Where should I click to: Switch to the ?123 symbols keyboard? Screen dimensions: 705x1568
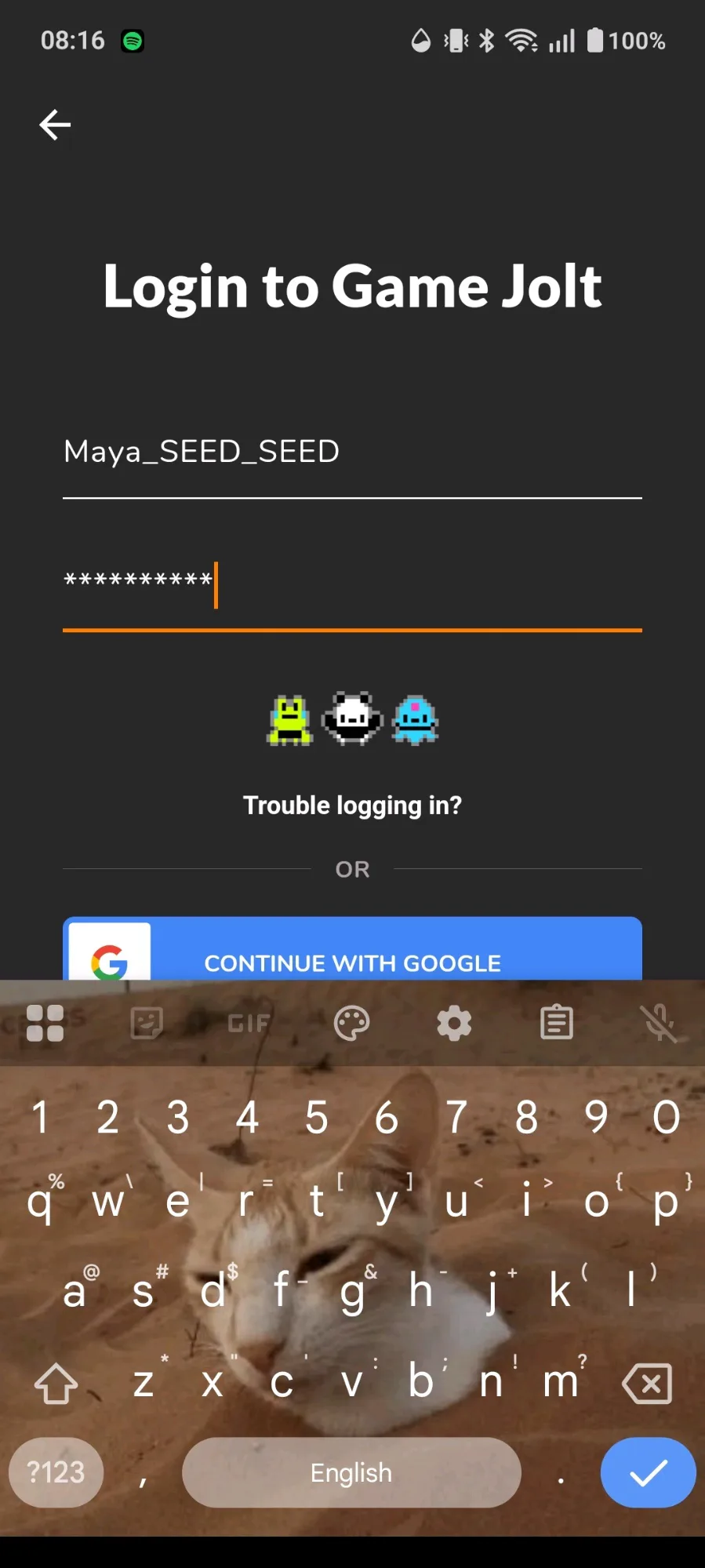point(56,1472)
